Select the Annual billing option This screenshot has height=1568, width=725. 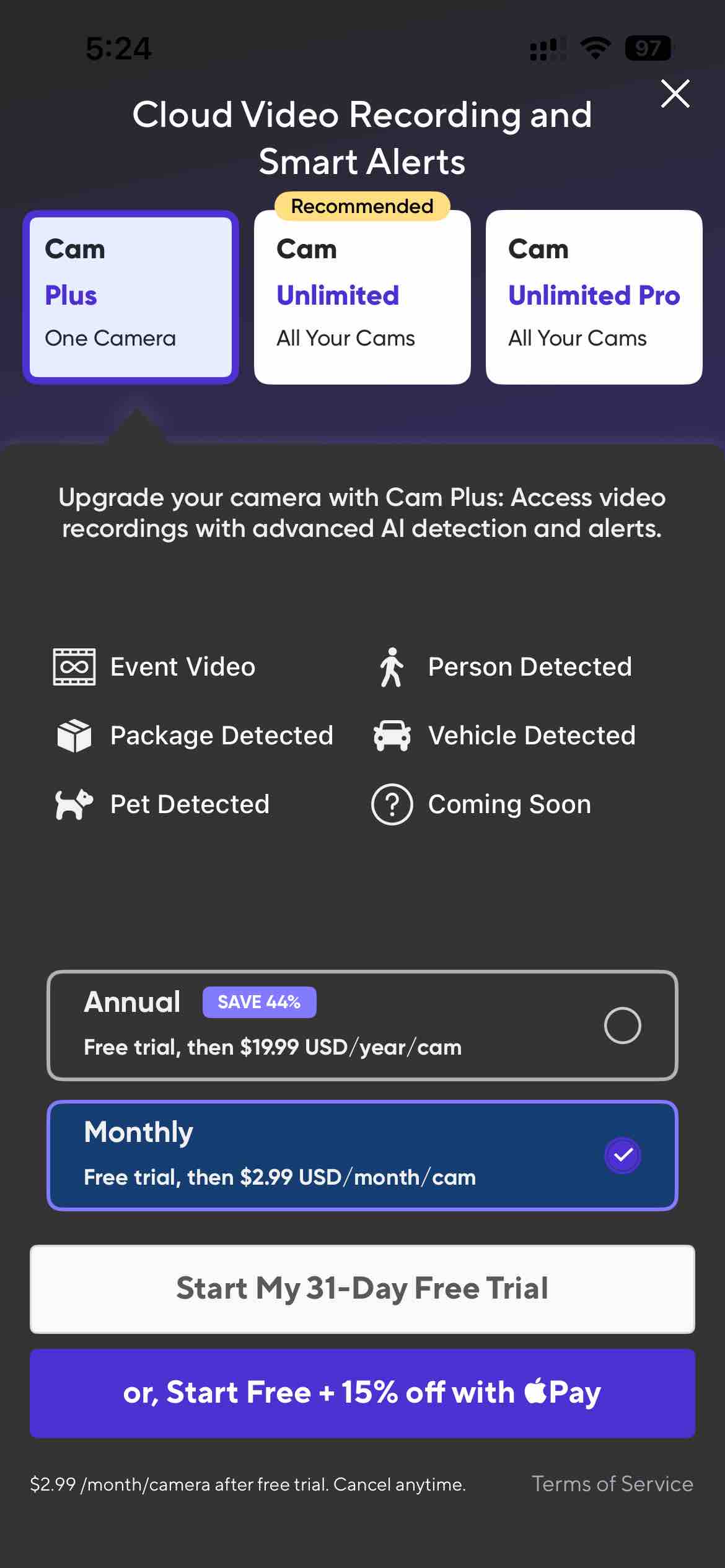click(362, 1025)
